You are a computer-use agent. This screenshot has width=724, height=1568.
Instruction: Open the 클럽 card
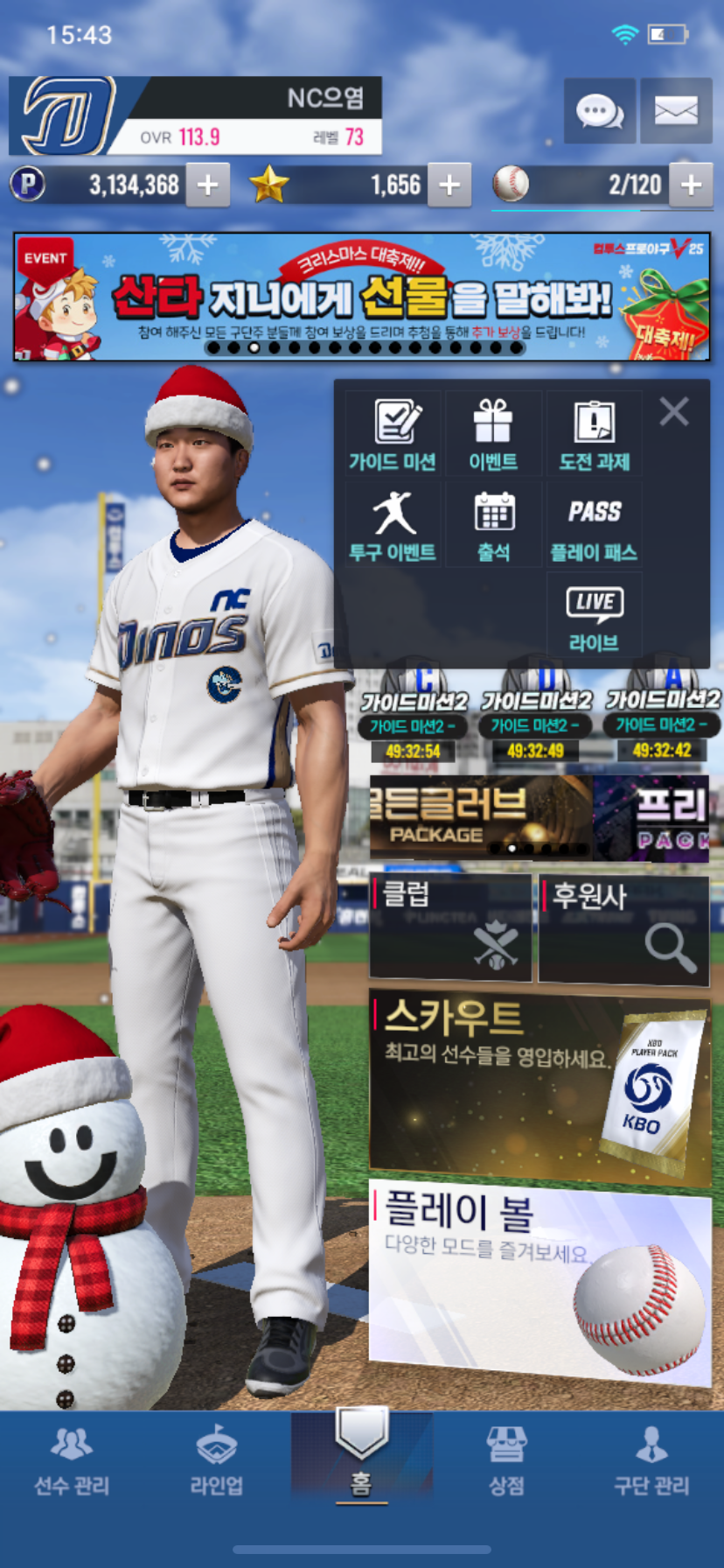450,927
